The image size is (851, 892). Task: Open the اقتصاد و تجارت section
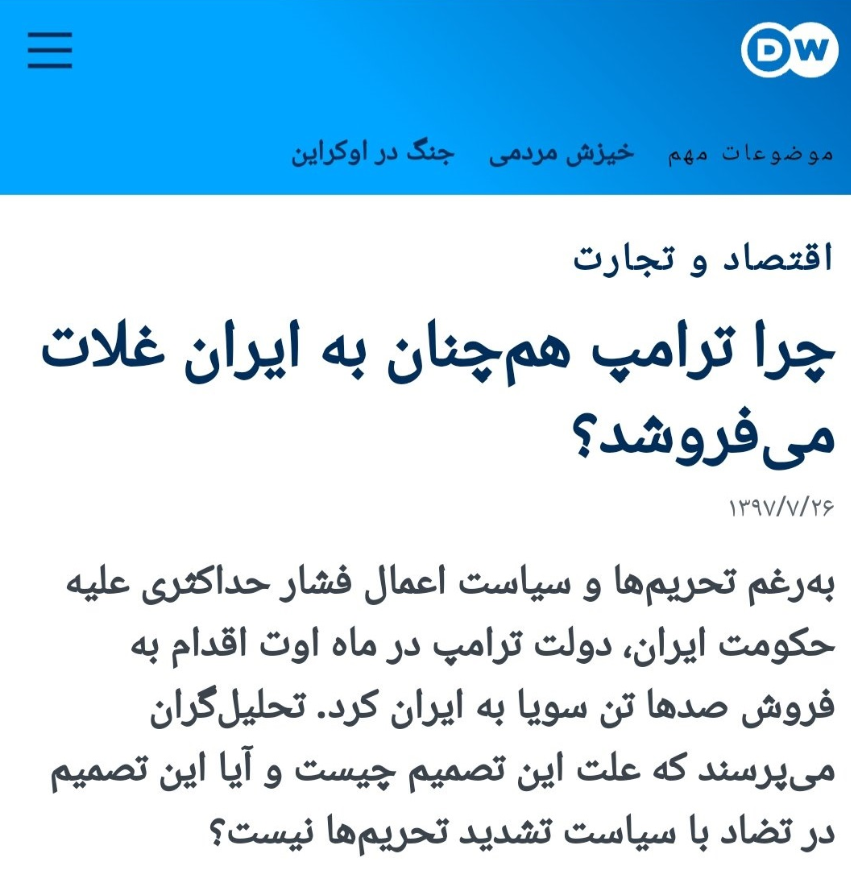pos(703,259)
